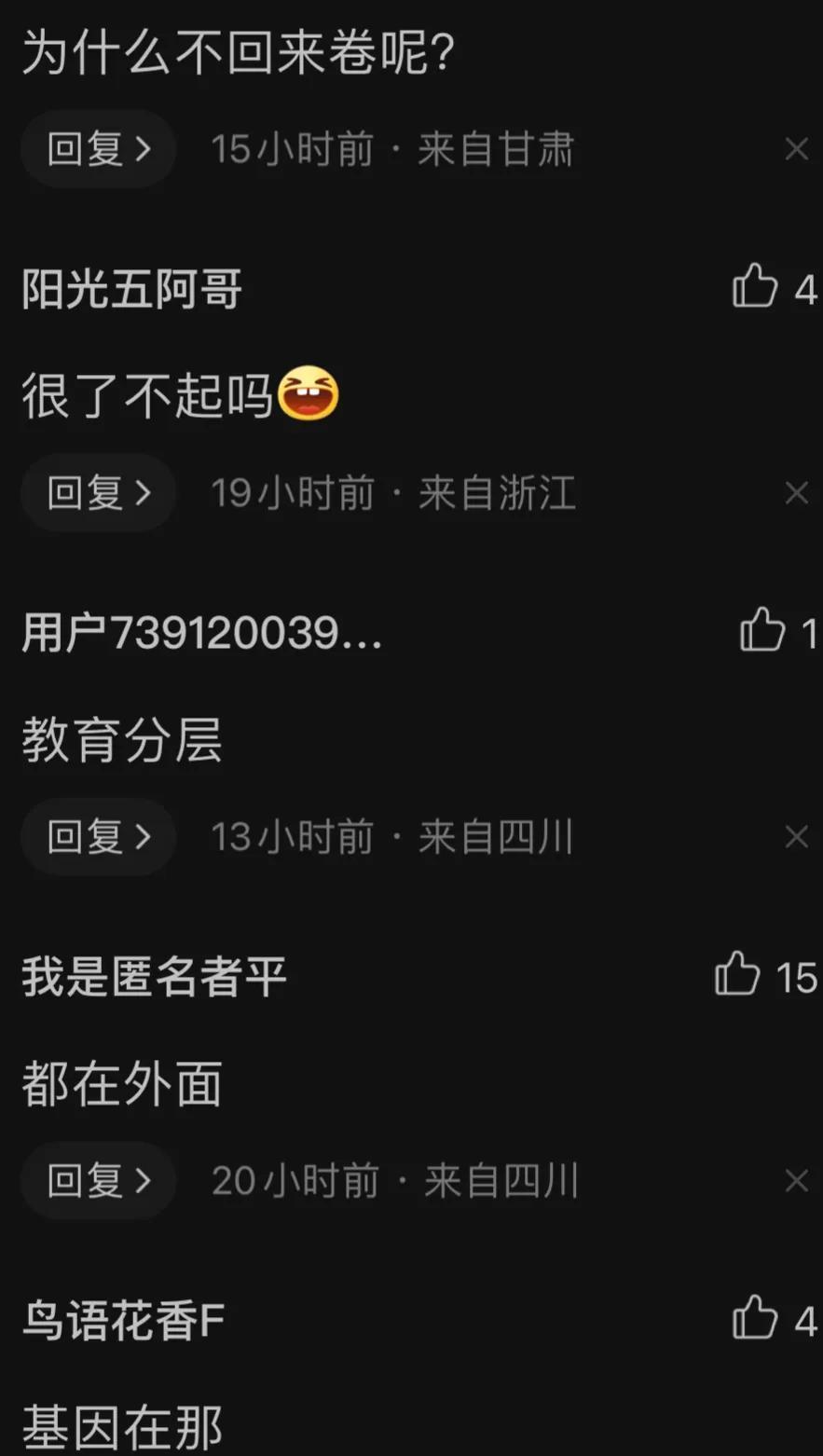Open 阳光五阿哥's profile

130,289
